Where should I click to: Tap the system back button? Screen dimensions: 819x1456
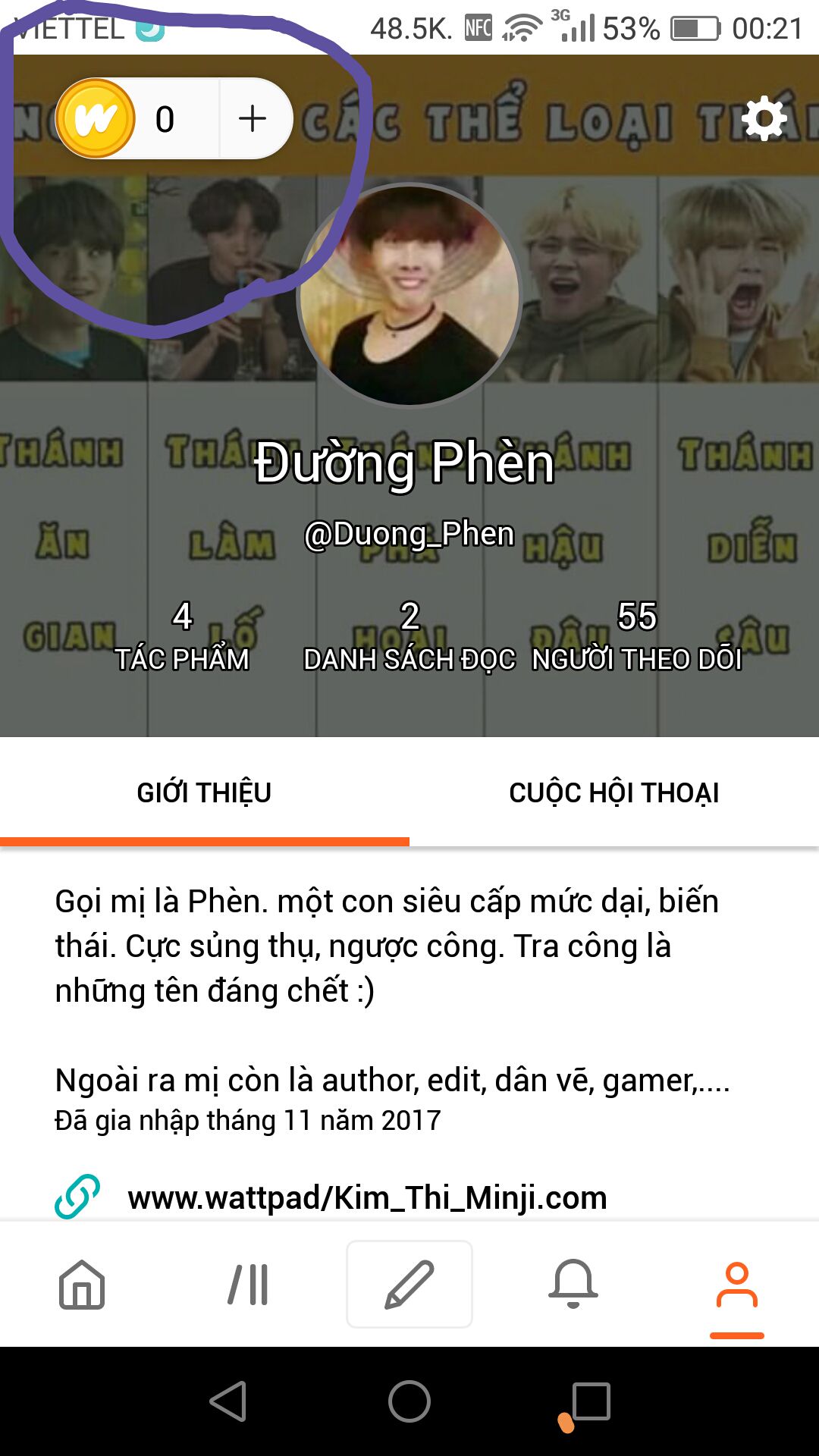(x=228, y=1401)
